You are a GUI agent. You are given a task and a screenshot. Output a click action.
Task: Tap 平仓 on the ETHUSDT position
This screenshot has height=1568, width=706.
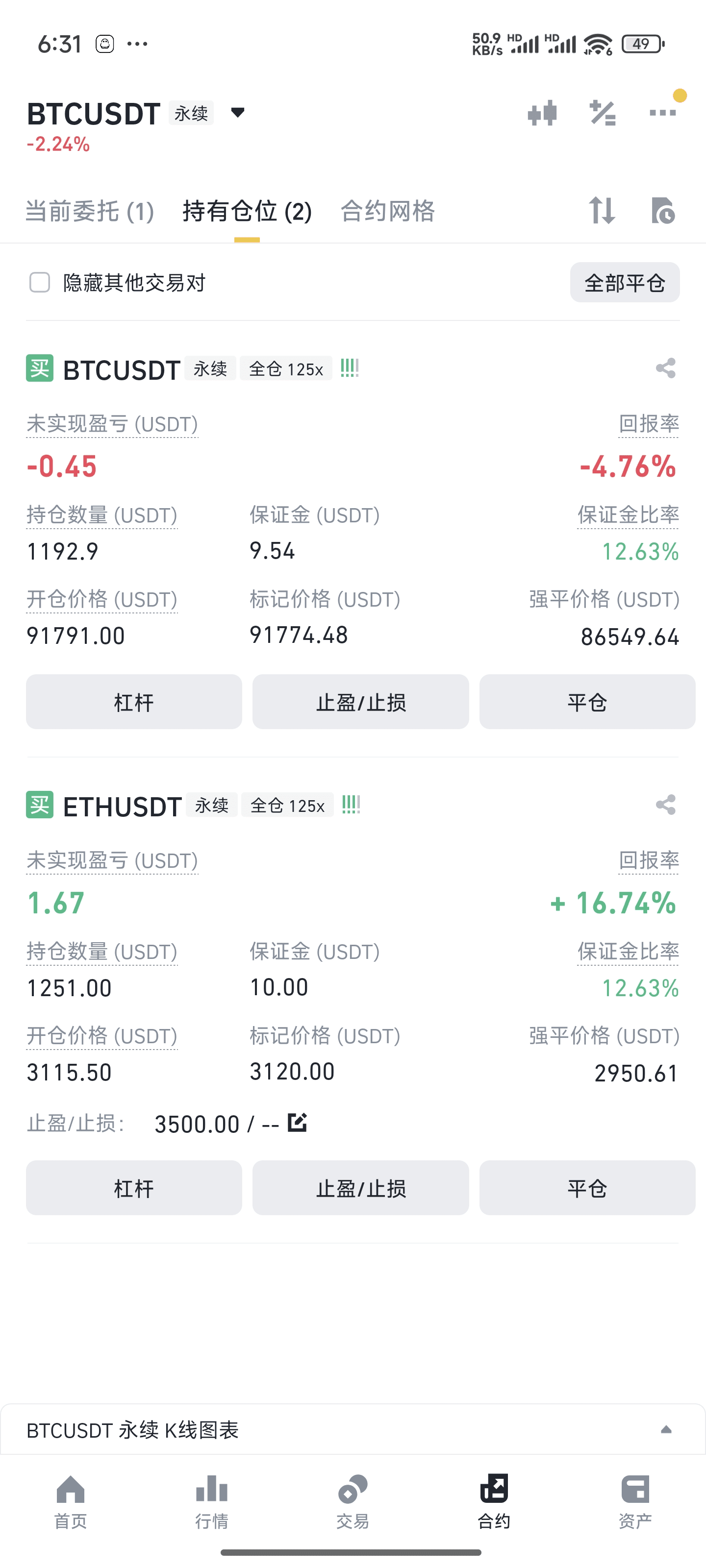coord(587,1188)
